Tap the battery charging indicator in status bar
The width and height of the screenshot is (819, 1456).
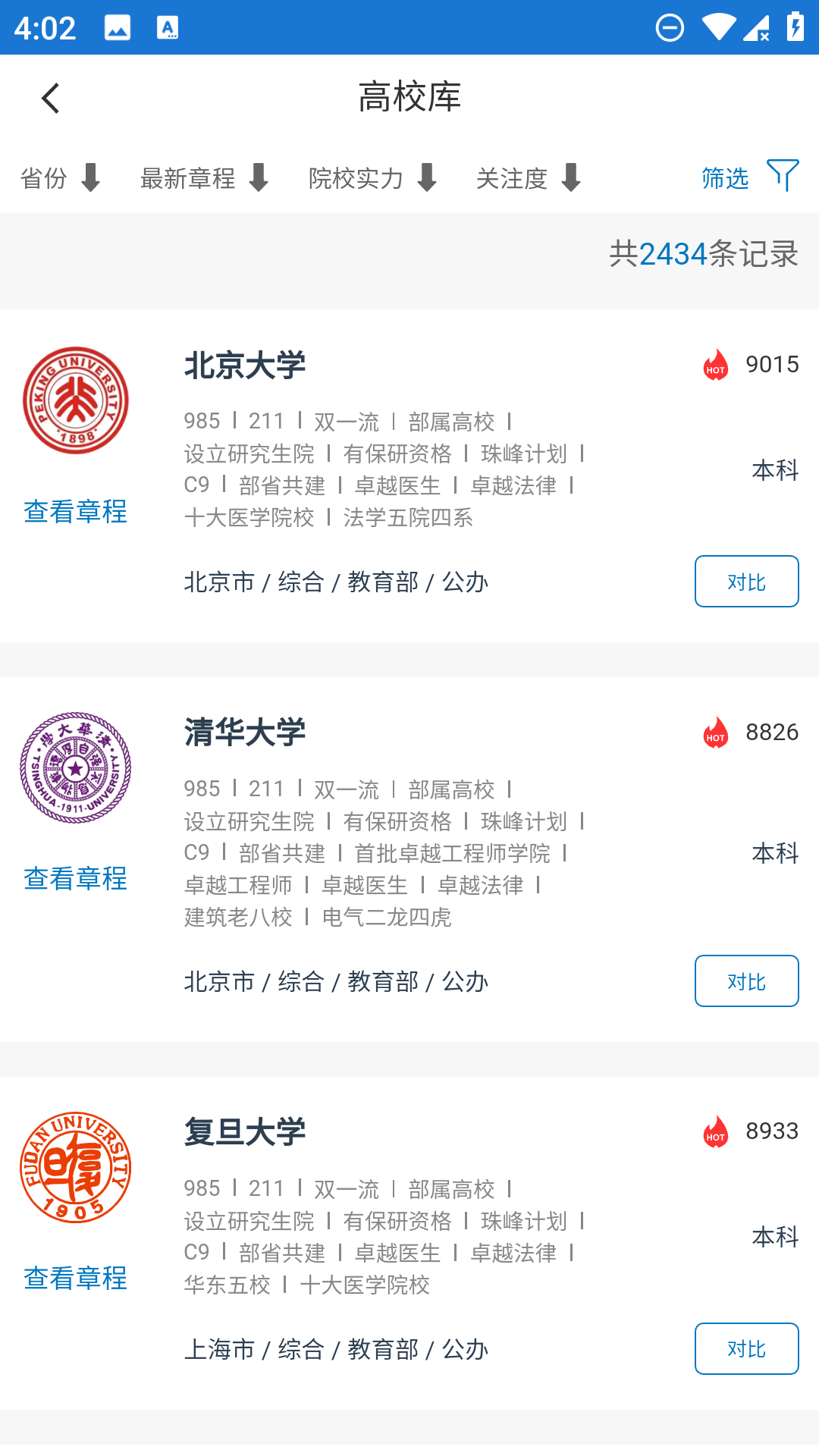click(x=795, y=27)
